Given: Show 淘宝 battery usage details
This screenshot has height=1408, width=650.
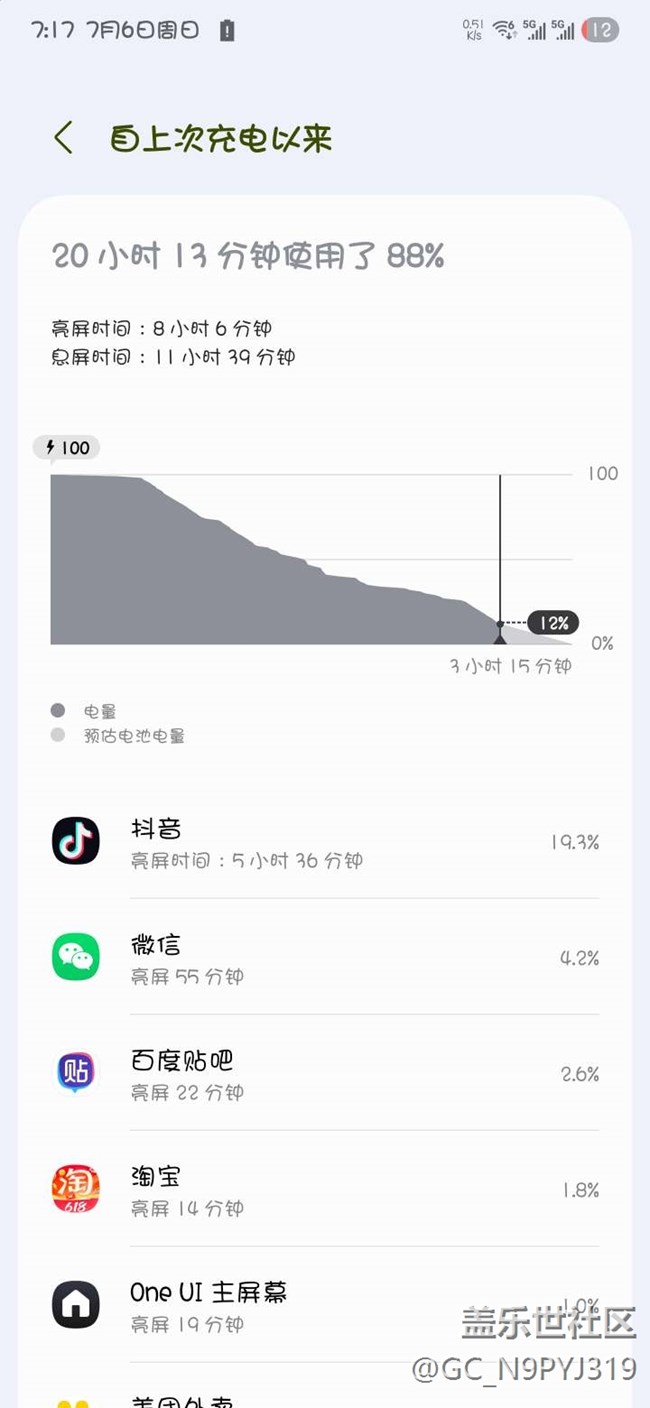Looking at the screenshot, I should (x=325, y=1190).
